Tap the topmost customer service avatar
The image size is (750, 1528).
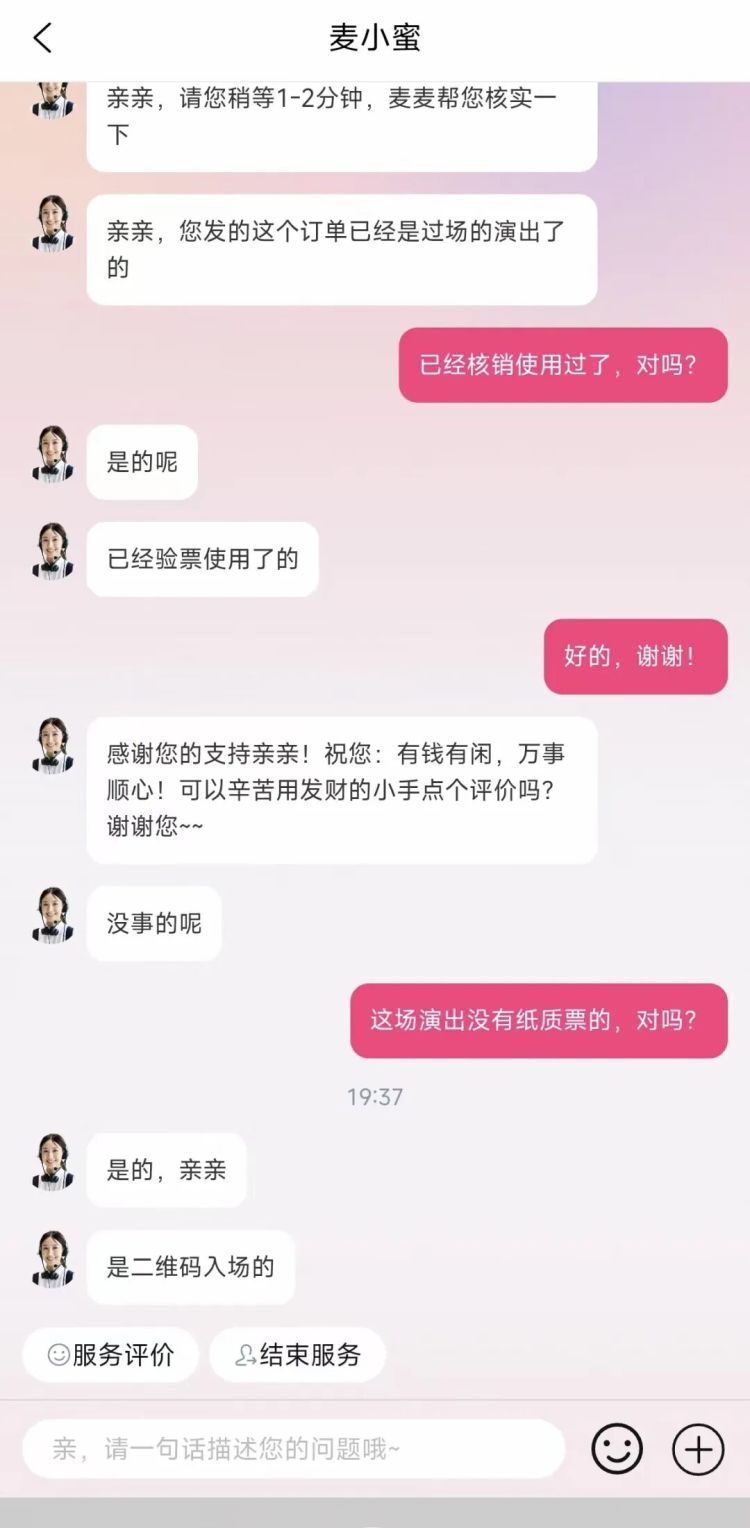53,100
